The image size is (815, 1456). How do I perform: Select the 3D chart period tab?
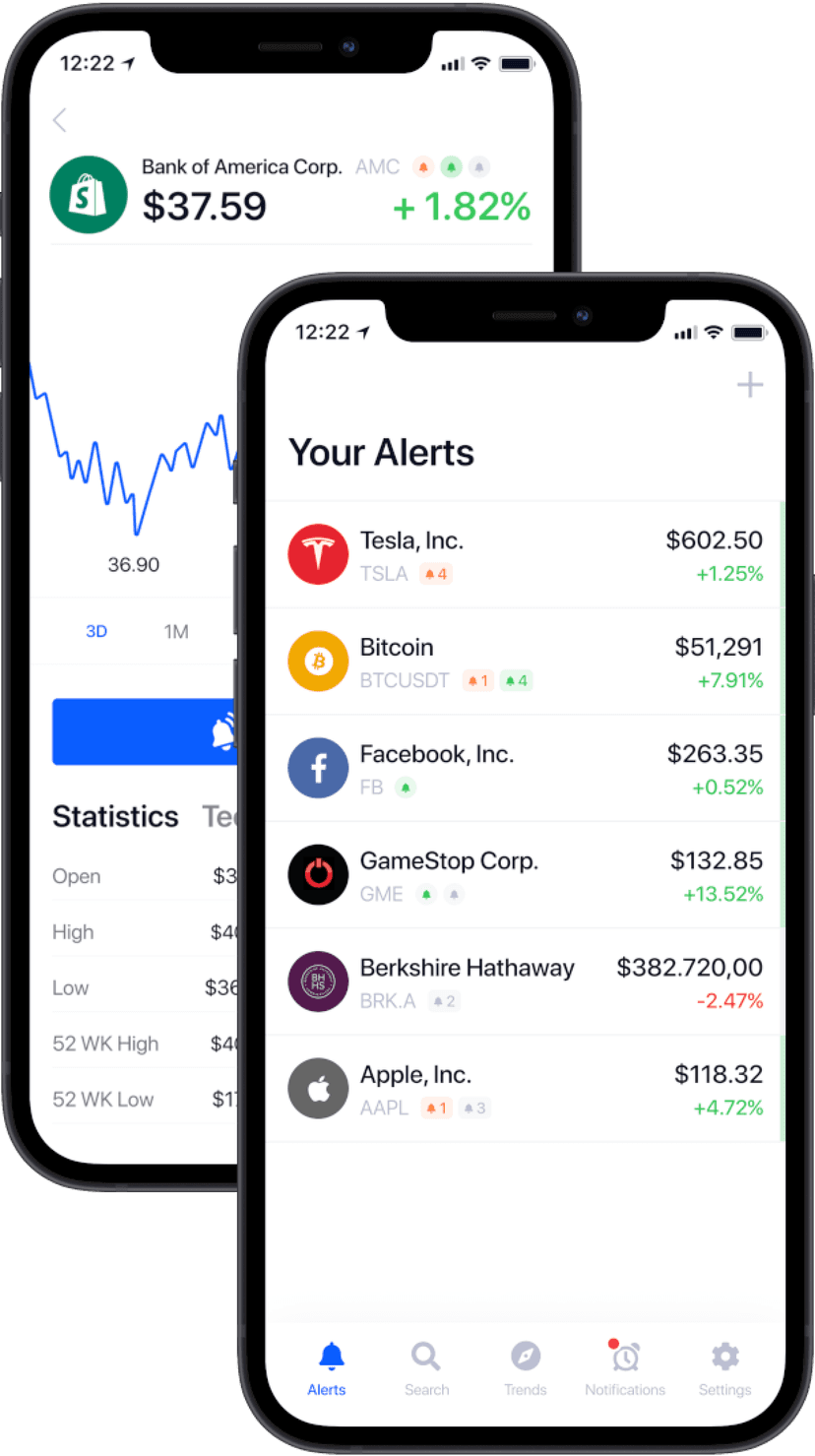96,631
